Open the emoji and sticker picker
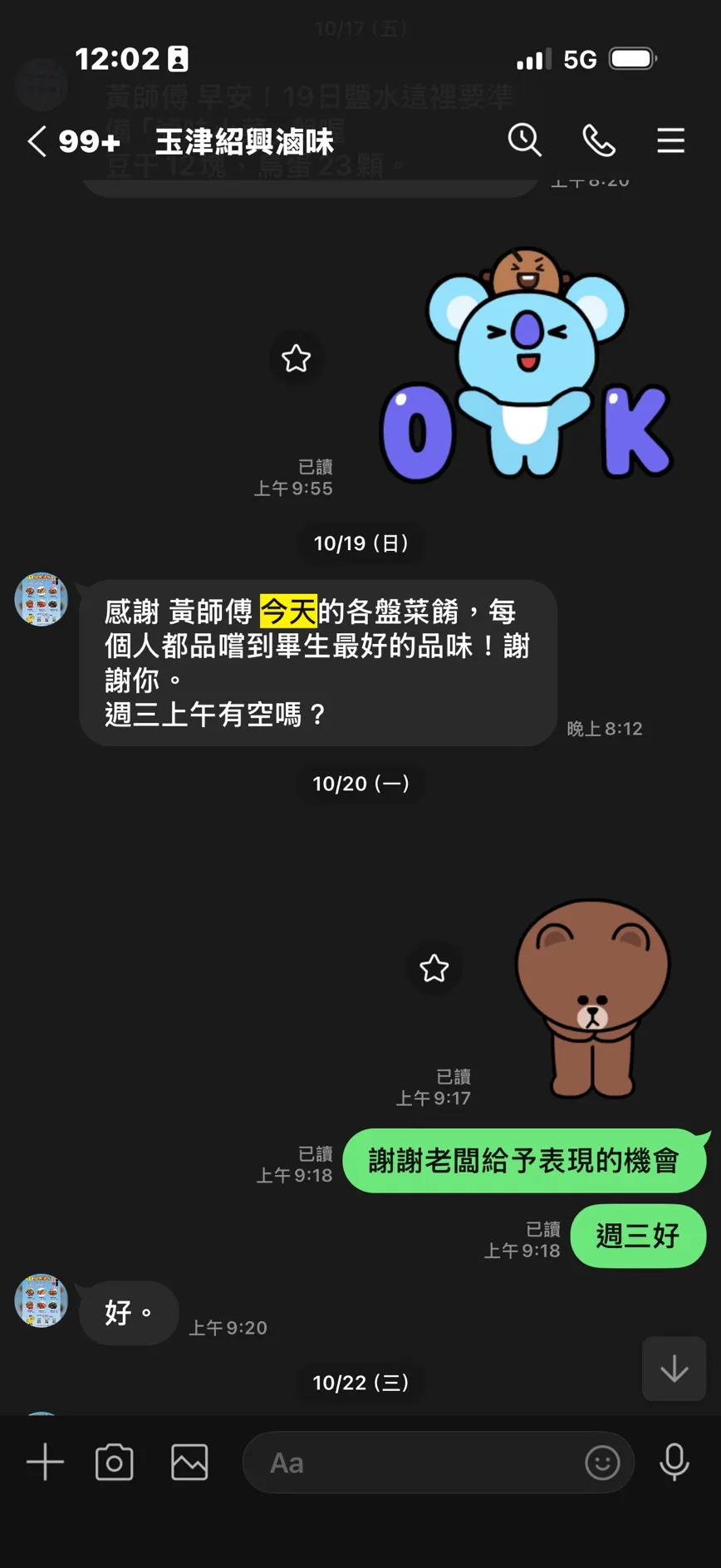This screenshot has width=721, height=1568. 602,1462
